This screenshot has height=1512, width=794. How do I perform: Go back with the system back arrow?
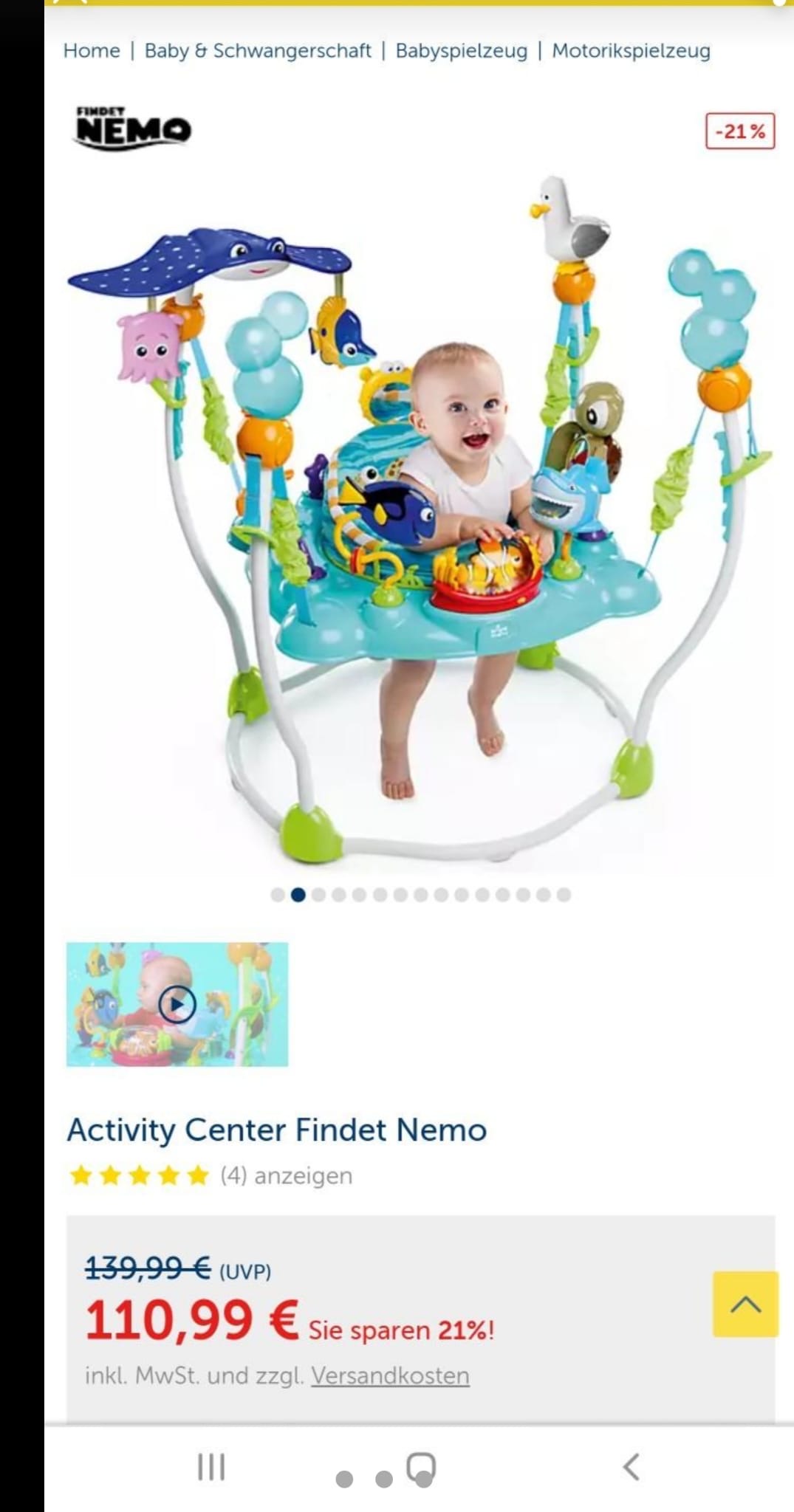coord(631,1467)
